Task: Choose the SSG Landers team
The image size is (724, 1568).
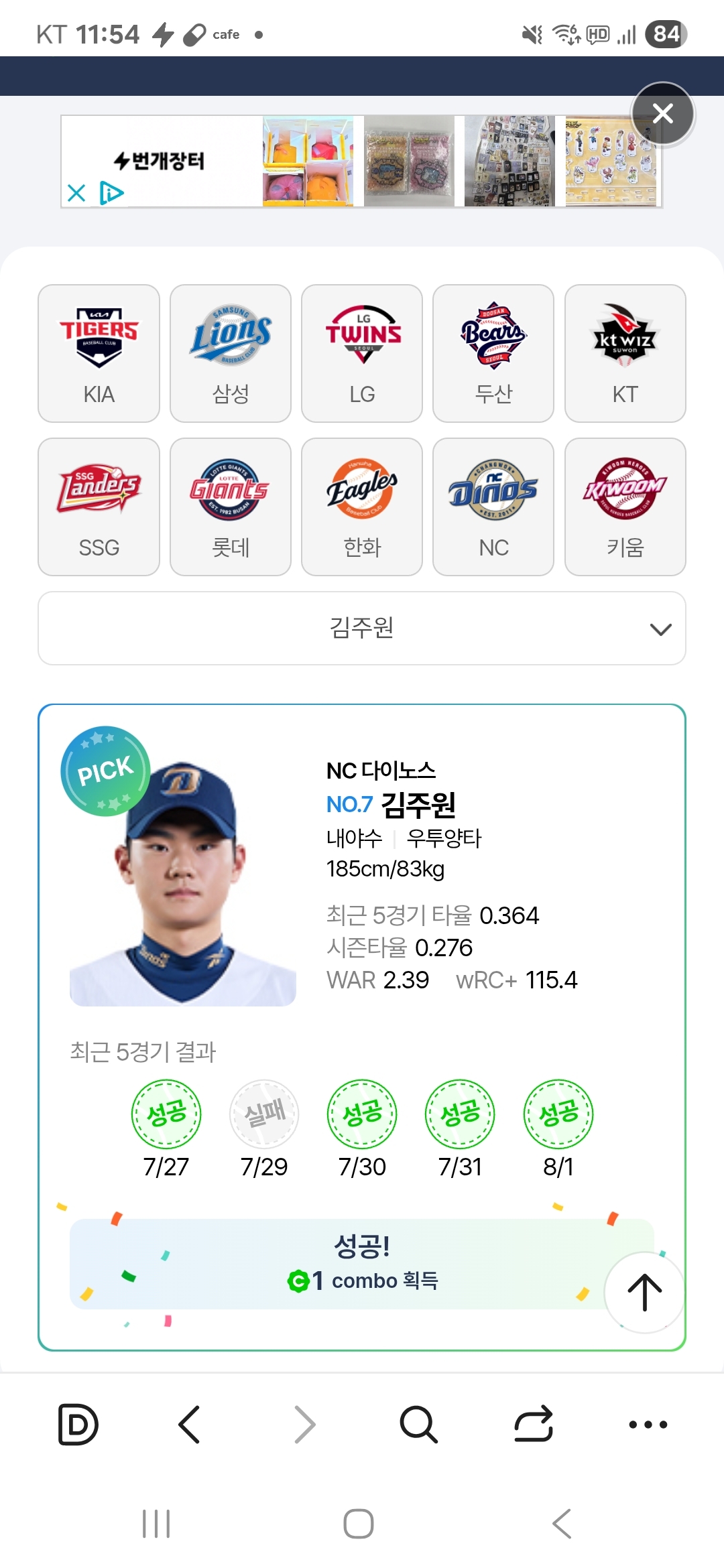Action: click(x=99, y=507)
